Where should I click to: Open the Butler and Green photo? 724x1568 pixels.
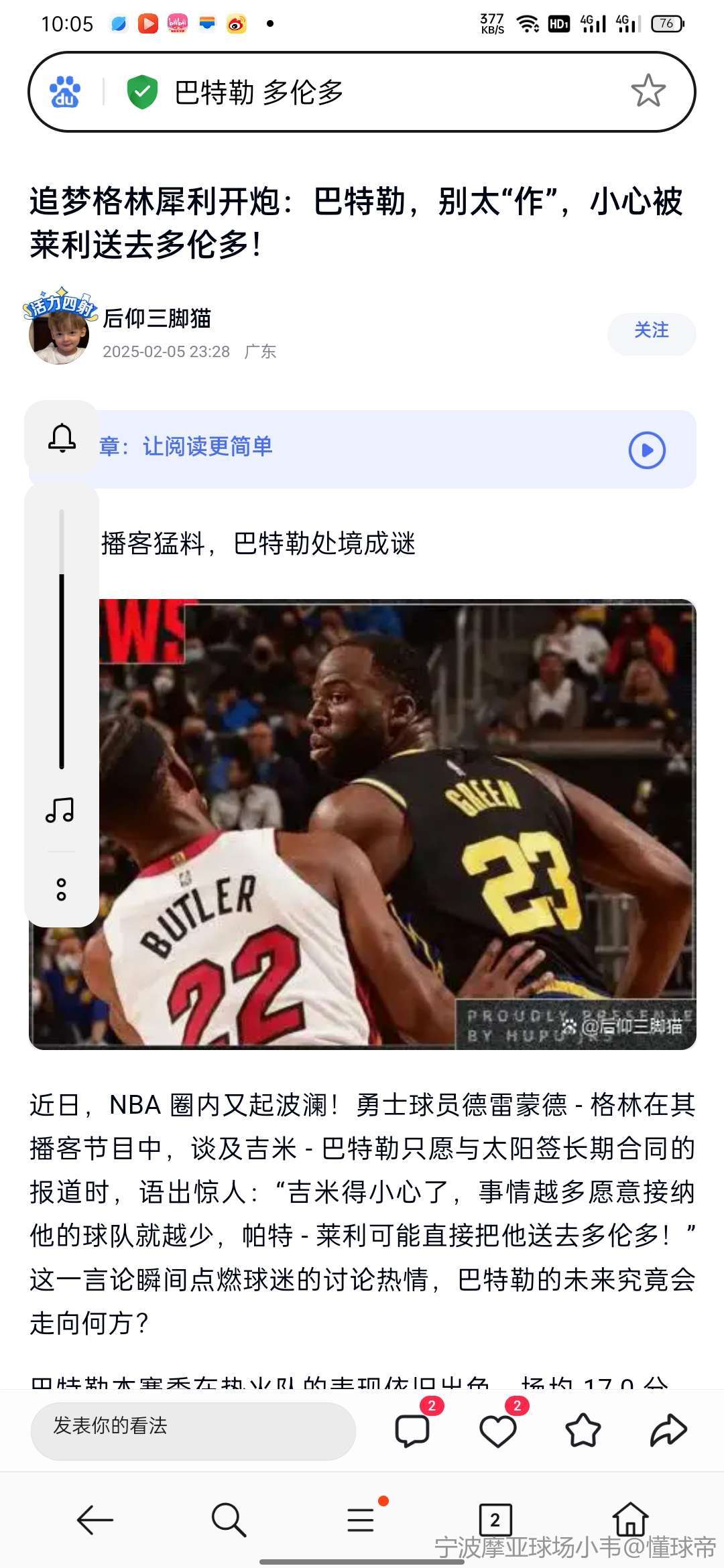(x=396, y=824)
